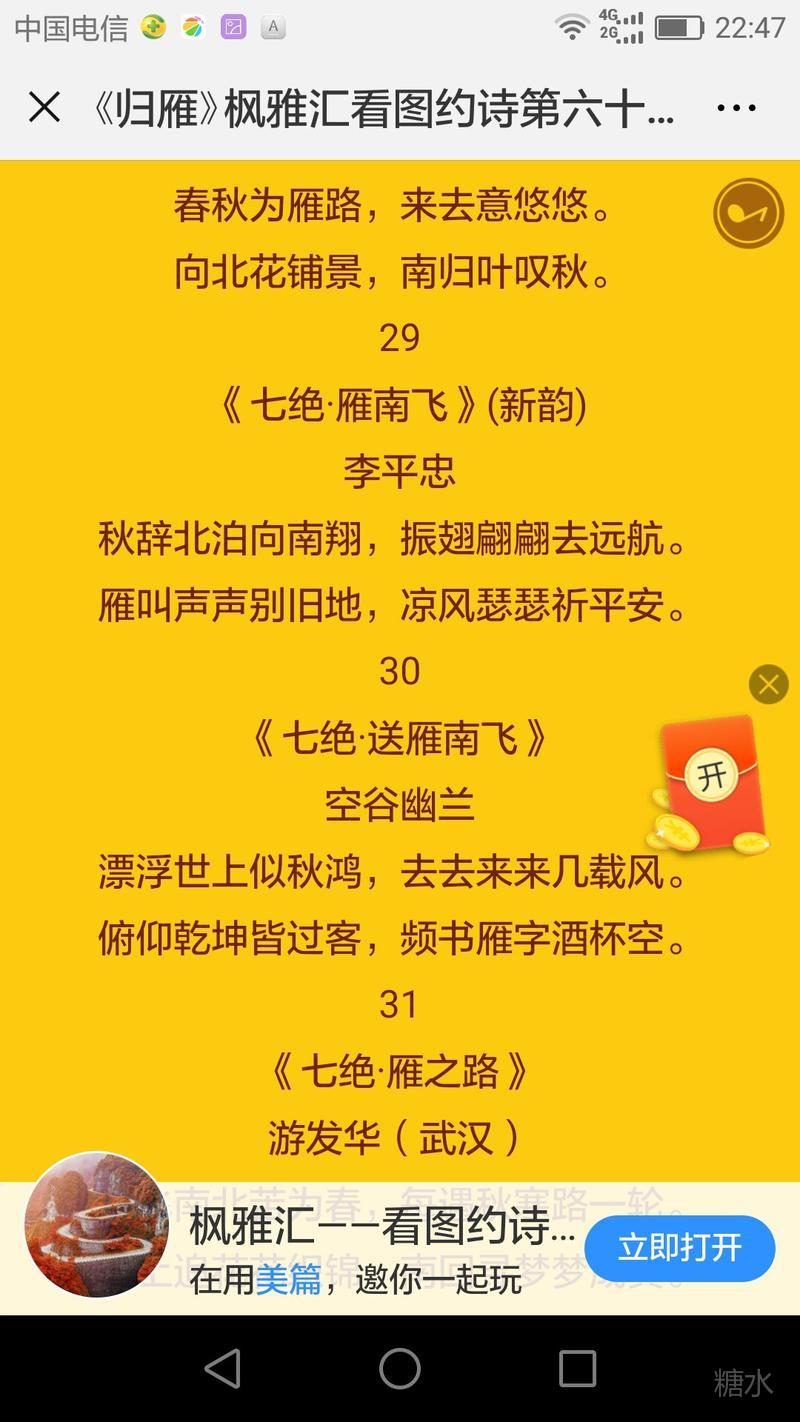Image resolution: width=800 pixels, height=1422 pixels.
Task: Close the article page
Action: coord(44,107)
